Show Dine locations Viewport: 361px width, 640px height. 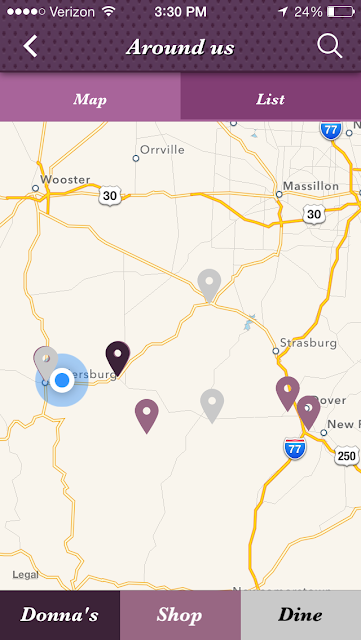[x=301, y=615]
